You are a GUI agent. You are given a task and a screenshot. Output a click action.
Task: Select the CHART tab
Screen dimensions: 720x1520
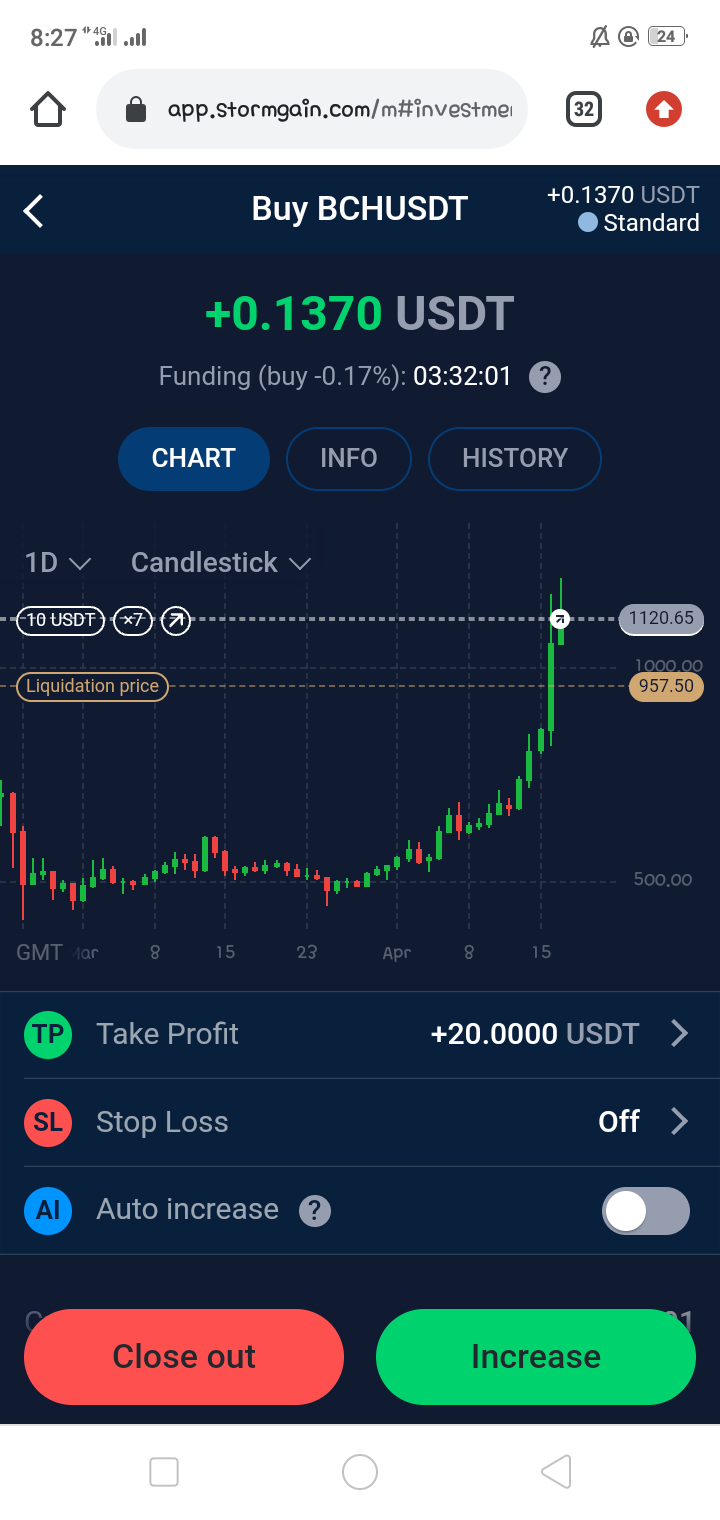194,459
